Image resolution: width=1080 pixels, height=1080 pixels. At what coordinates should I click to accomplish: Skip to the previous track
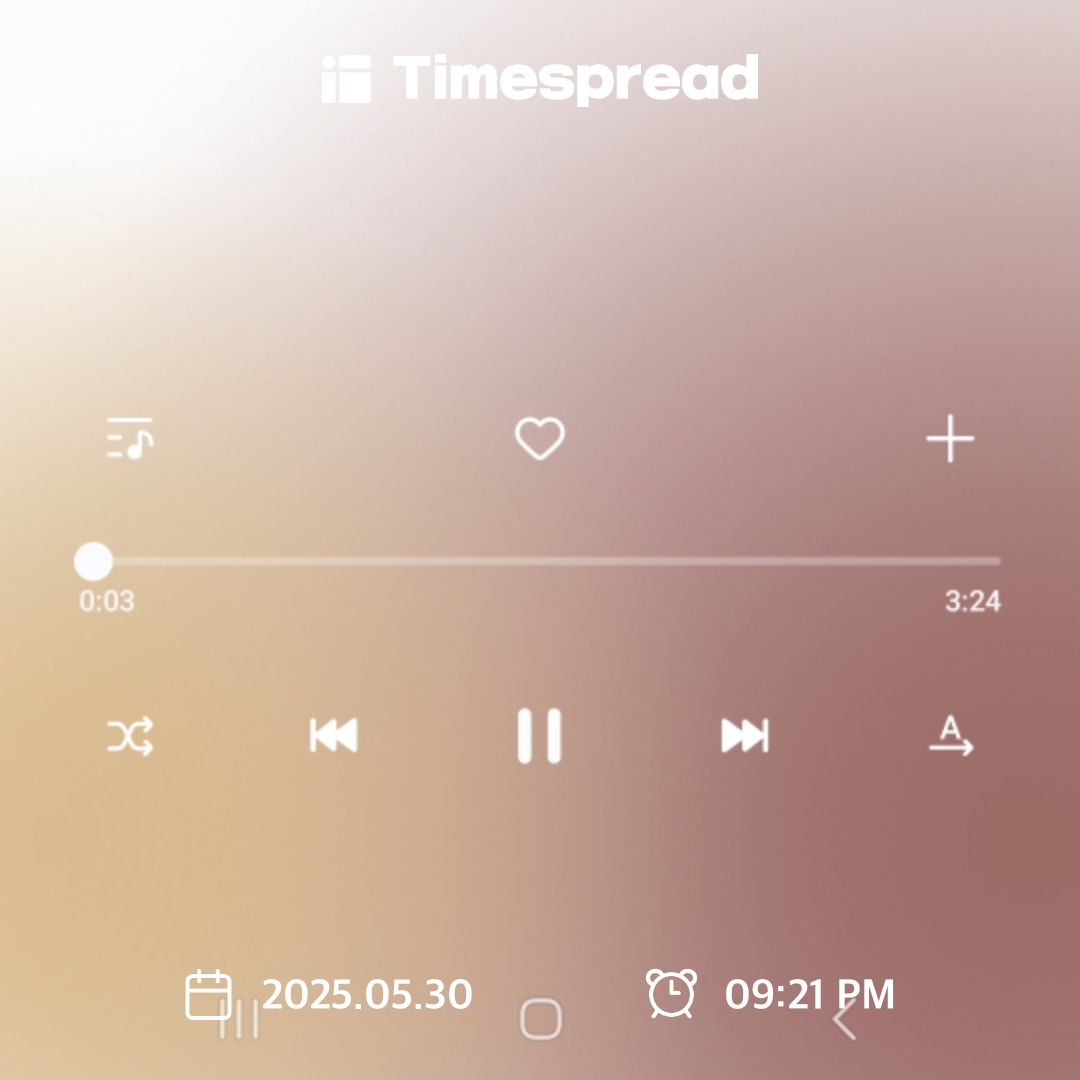pyautogui.click(x=334, y=736)
